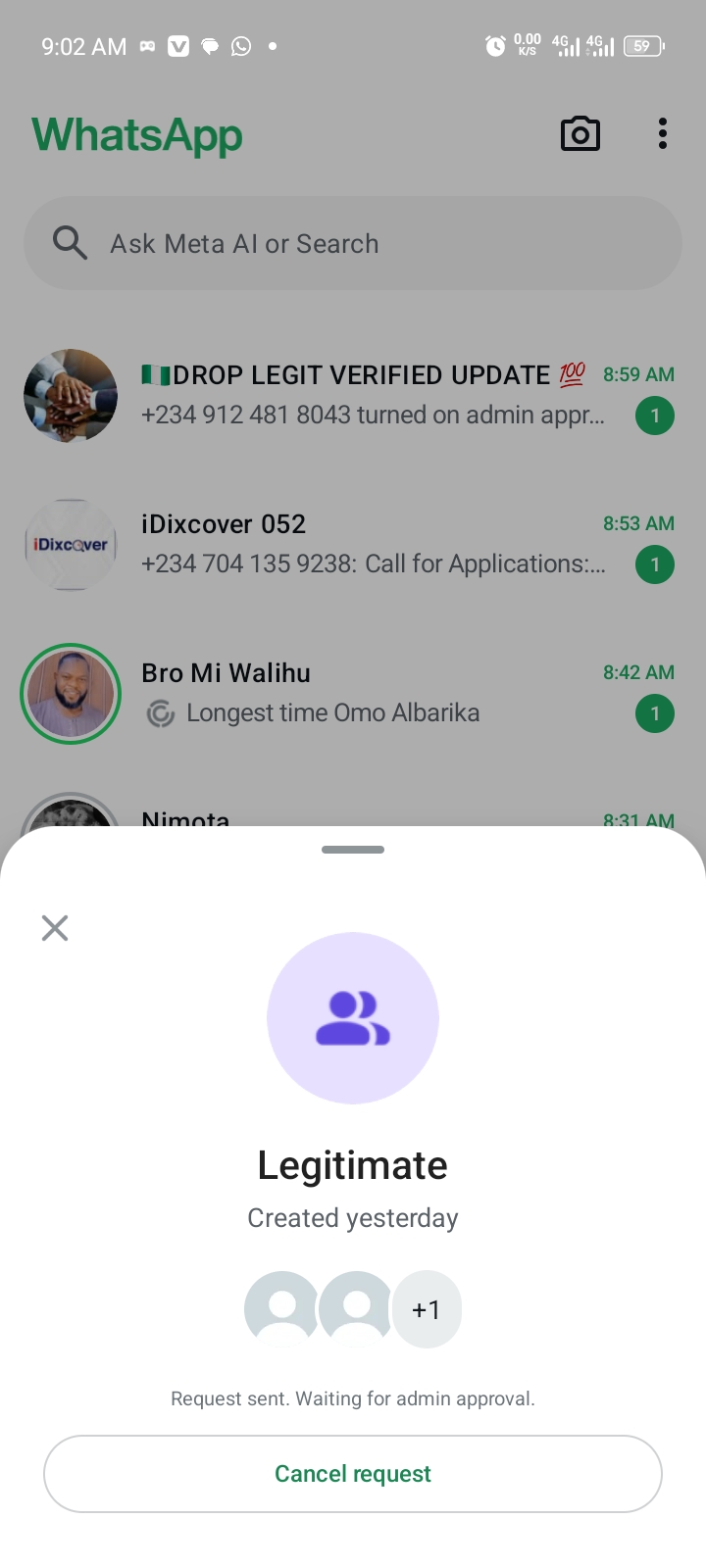Screen dimensions: 706x1568
Task: Close the Legitimate group sheet
Action: [55, 927]
